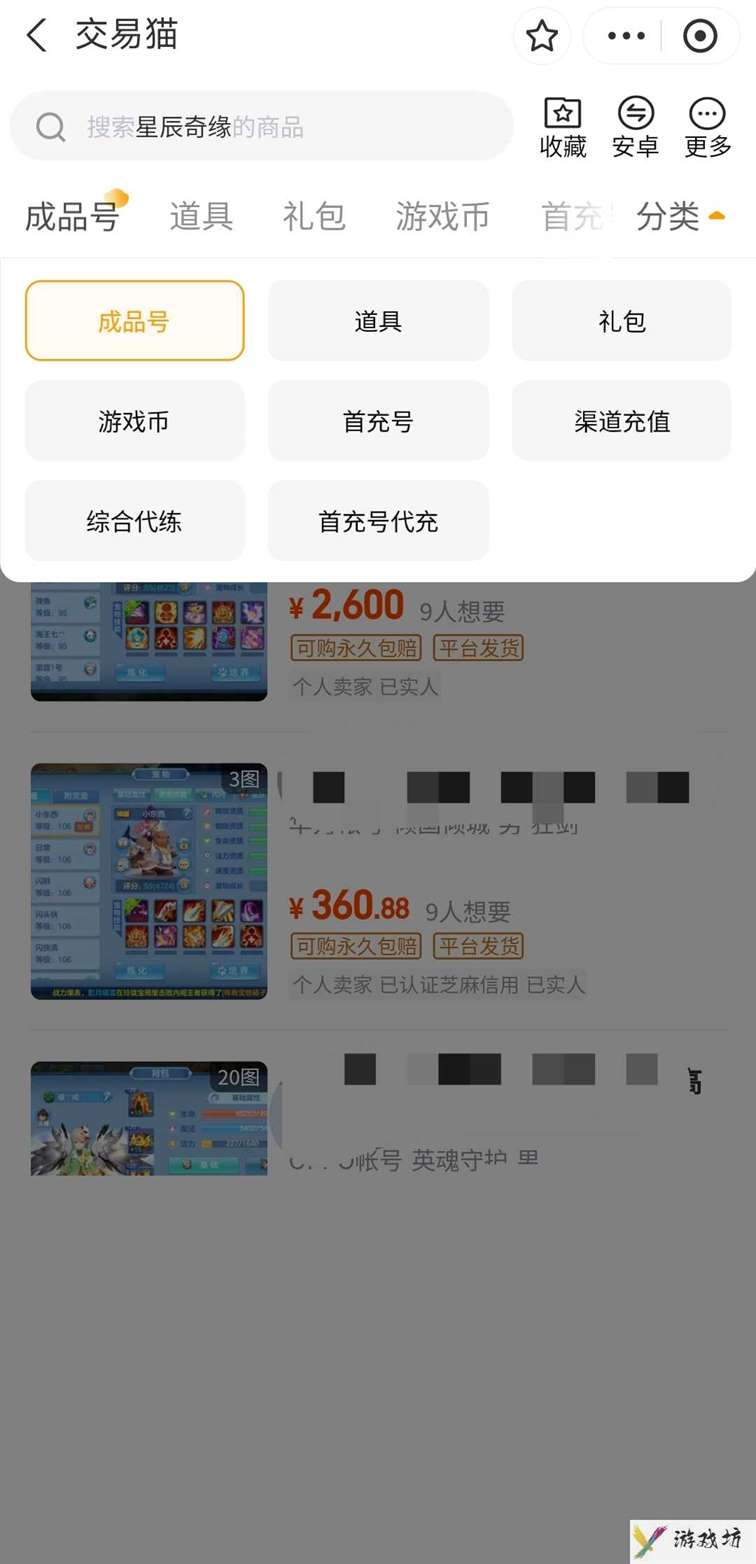Close the mini program with the circle icon
Image resolution: width=756 pixels, height=1564 pixels.
click(700, 37)
